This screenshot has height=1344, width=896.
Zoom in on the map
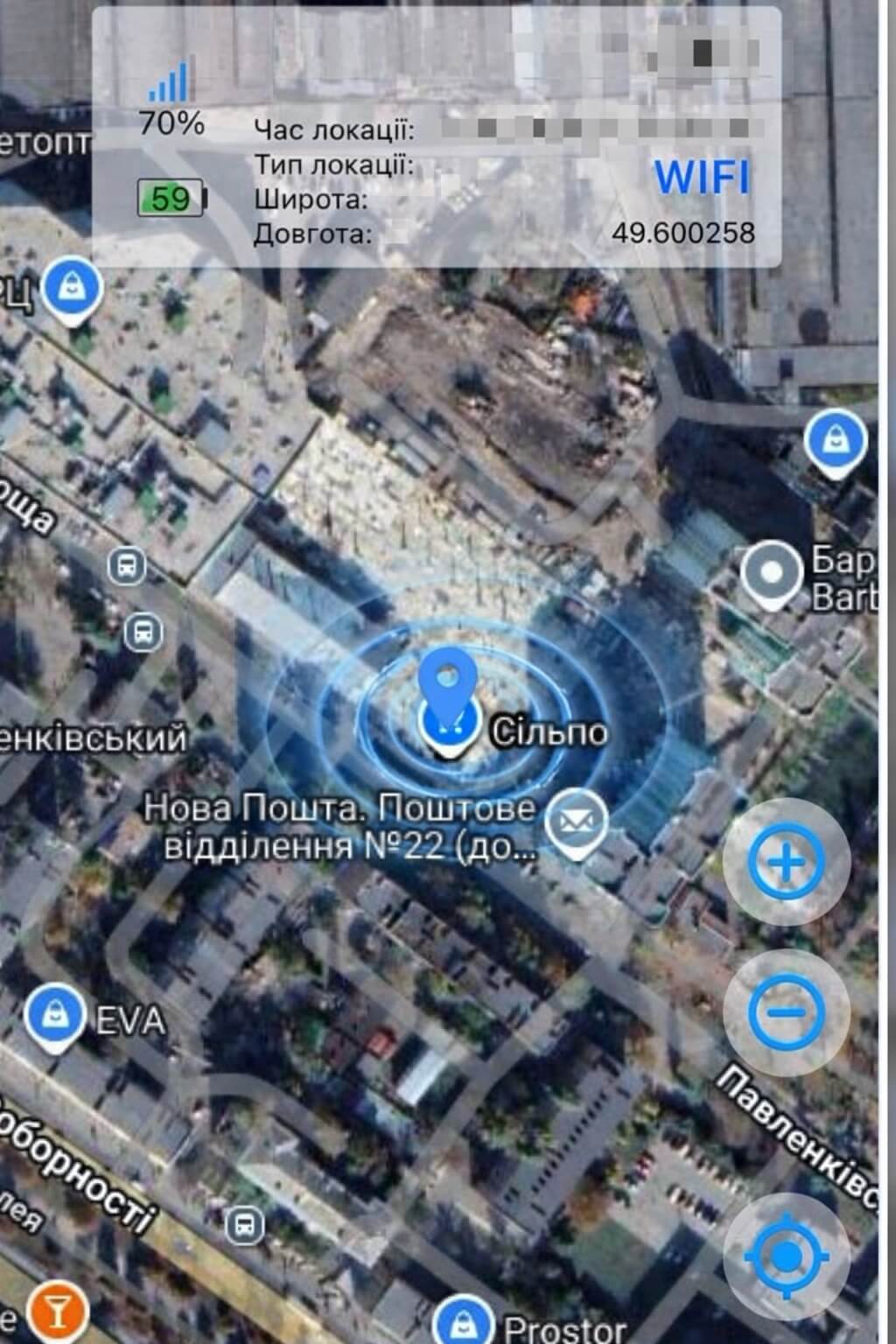(786, 863)
